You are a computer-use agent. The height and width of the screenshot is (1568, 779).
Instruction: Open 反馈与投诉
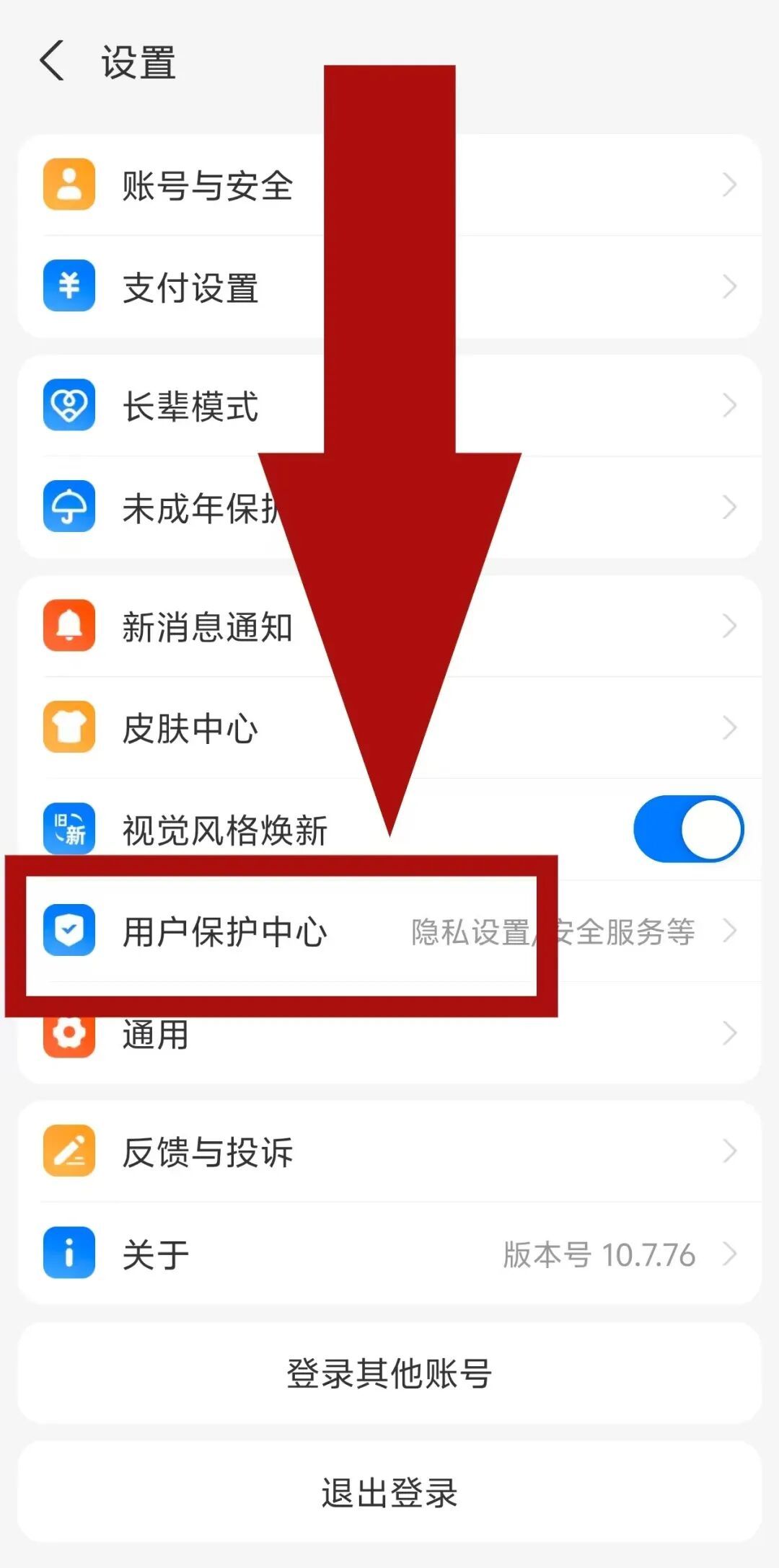point(207,1151)
